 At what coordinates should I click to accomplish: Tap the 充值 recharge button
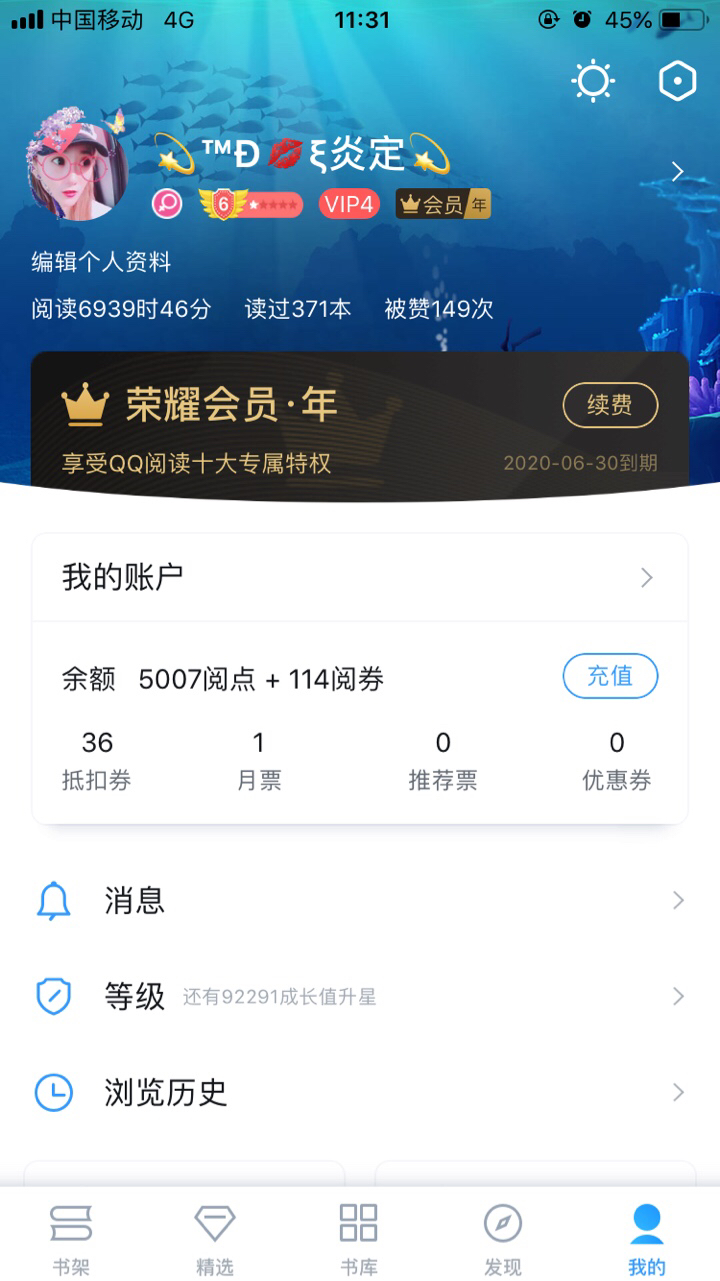point(610,676)
